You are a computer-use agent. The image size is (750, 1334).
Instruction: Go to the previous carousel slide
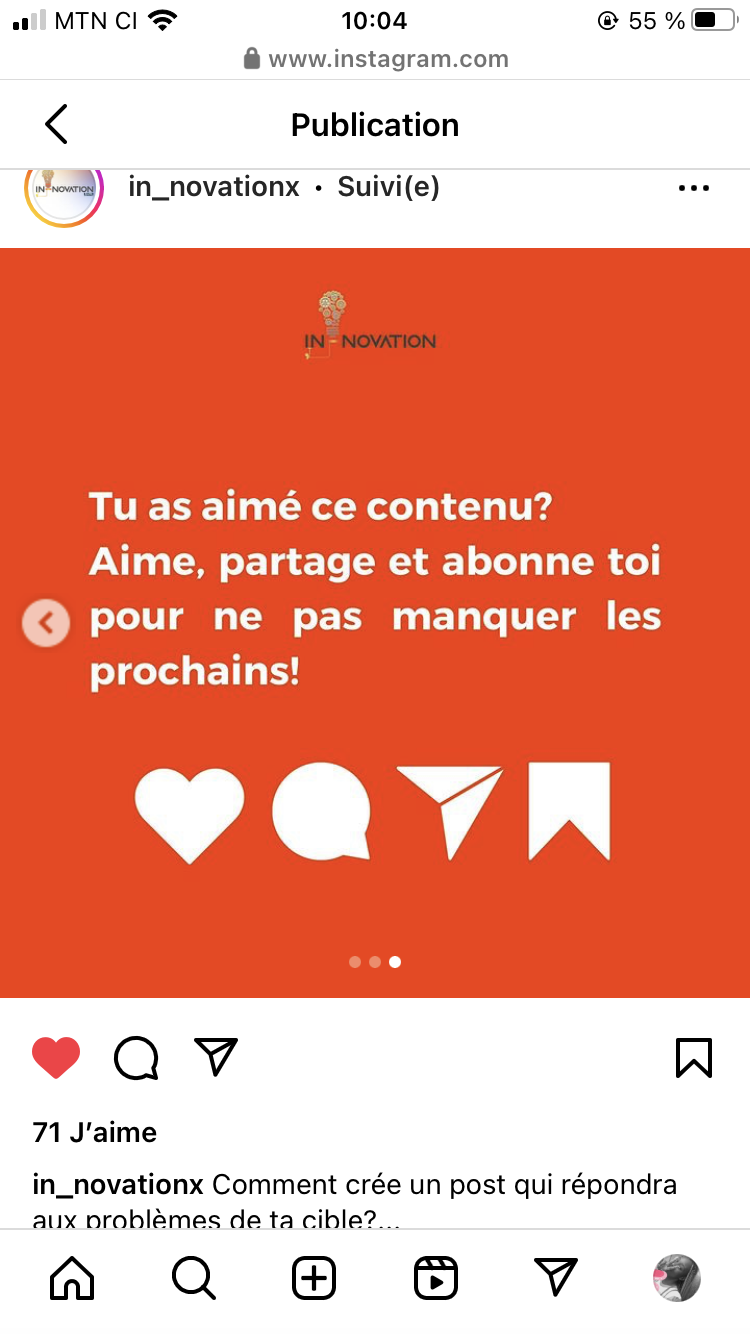46,623
